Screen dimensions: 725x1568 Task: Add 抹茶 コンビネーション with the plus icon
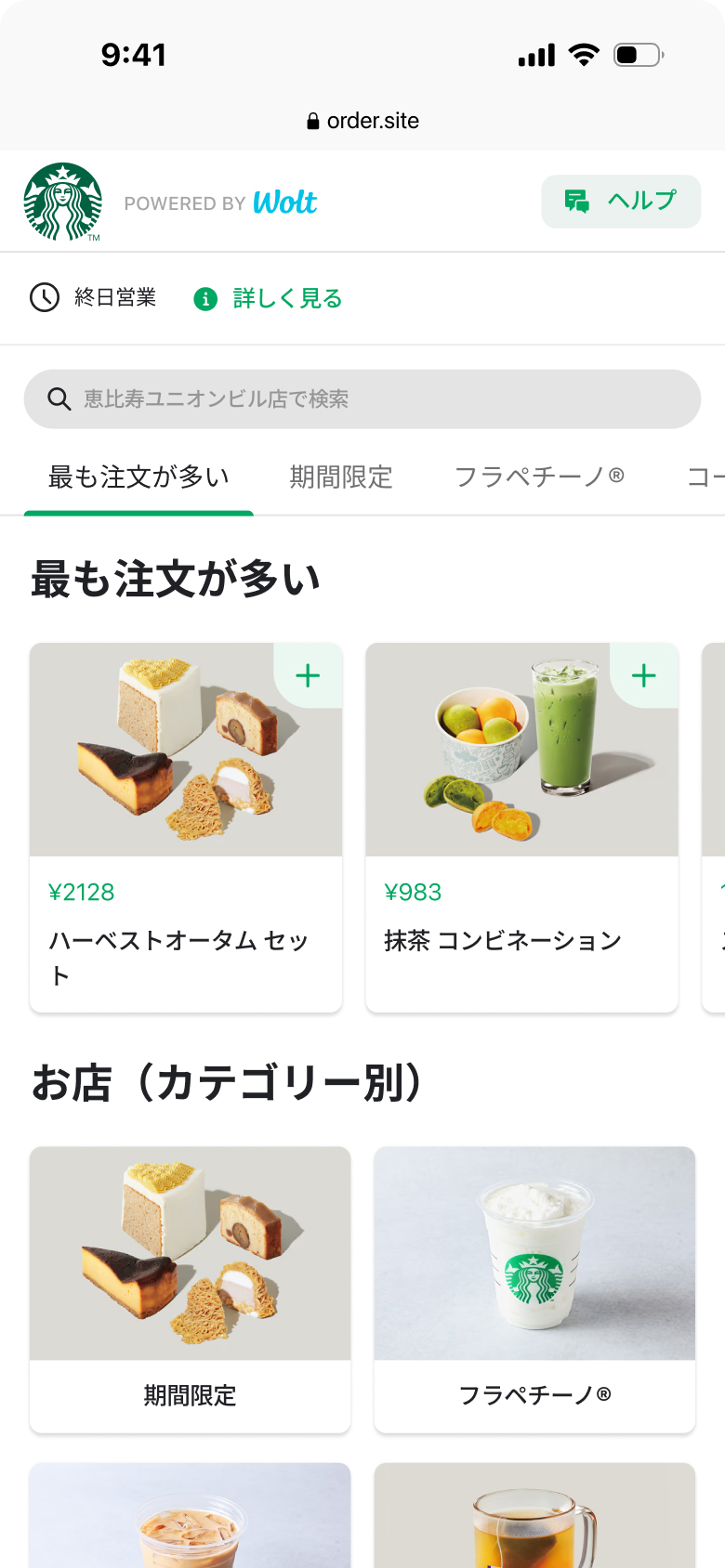[644, 675]
